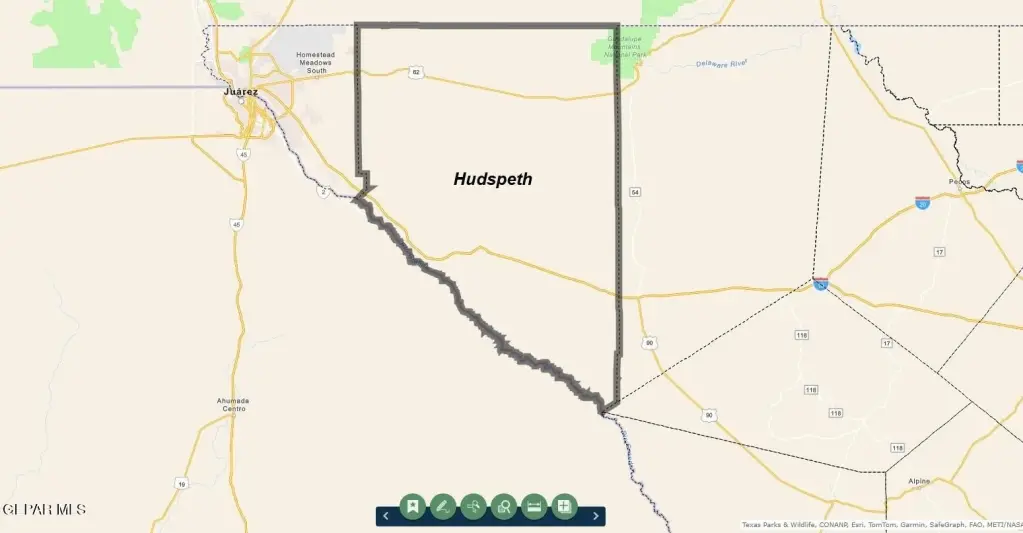Show previous toolbar tools with left arrow
1023x533 pixels.
click(386, 516)
